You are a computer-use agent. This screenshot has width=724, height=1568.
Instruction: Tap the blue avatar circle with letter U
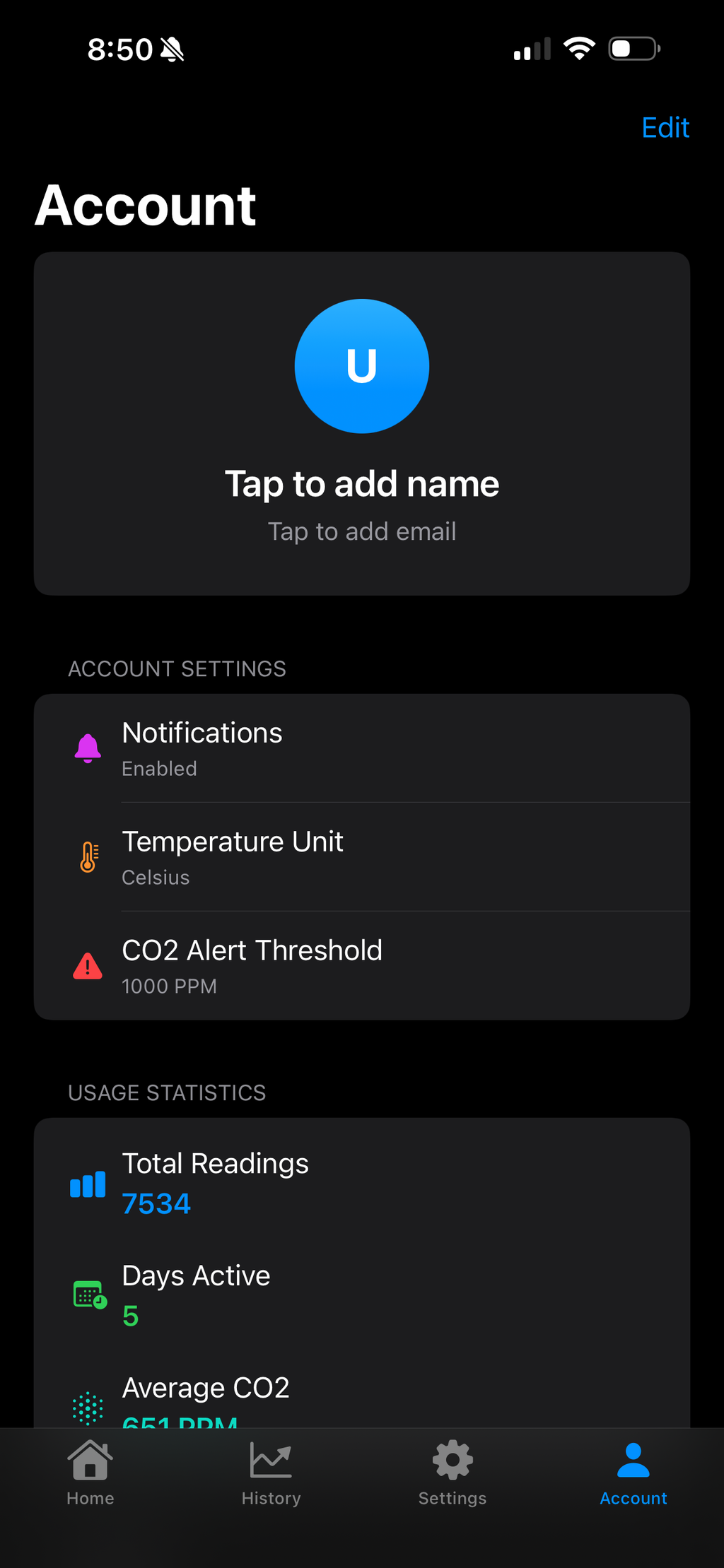[x=362, y=366]
